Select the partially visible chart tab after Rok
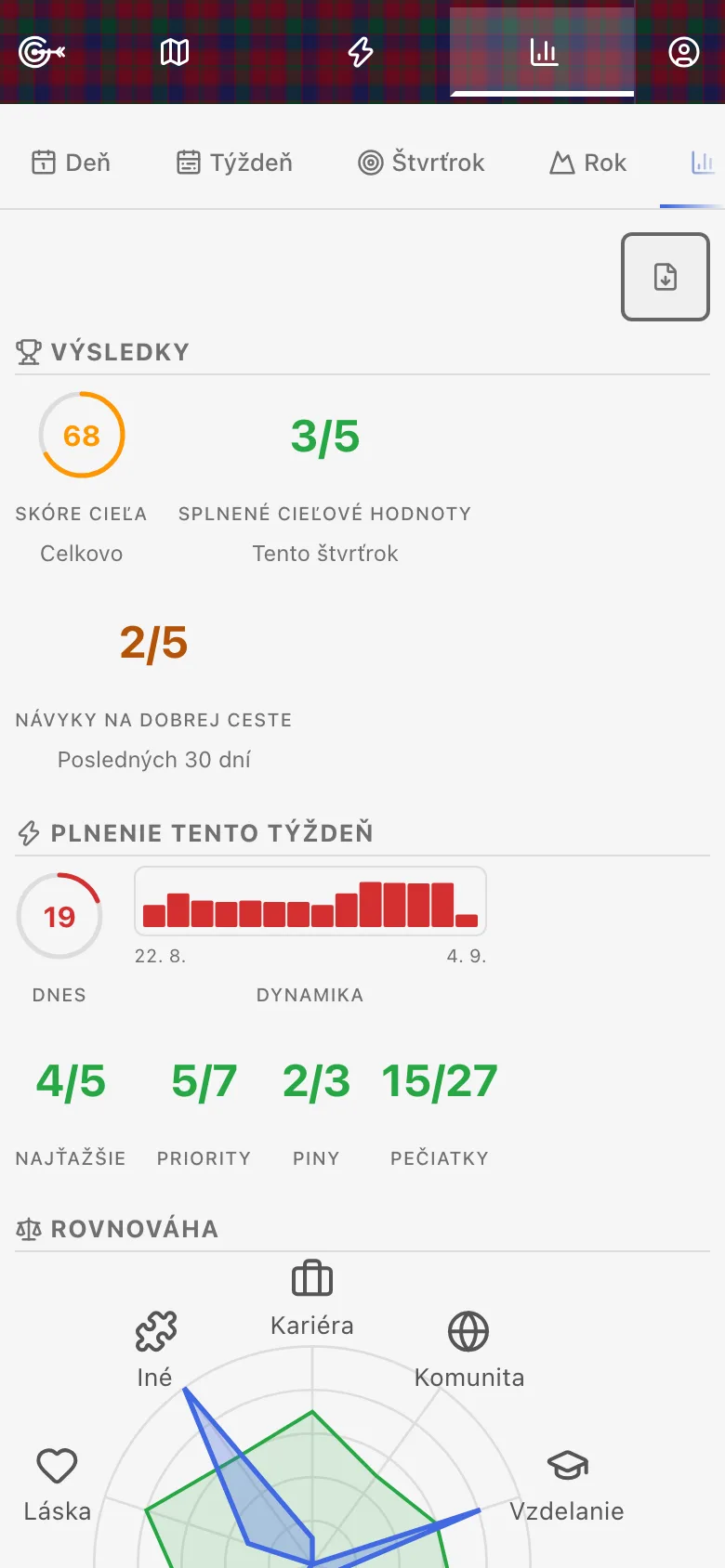Viewport: 725px width, 1568px height. tap(702, 163)
